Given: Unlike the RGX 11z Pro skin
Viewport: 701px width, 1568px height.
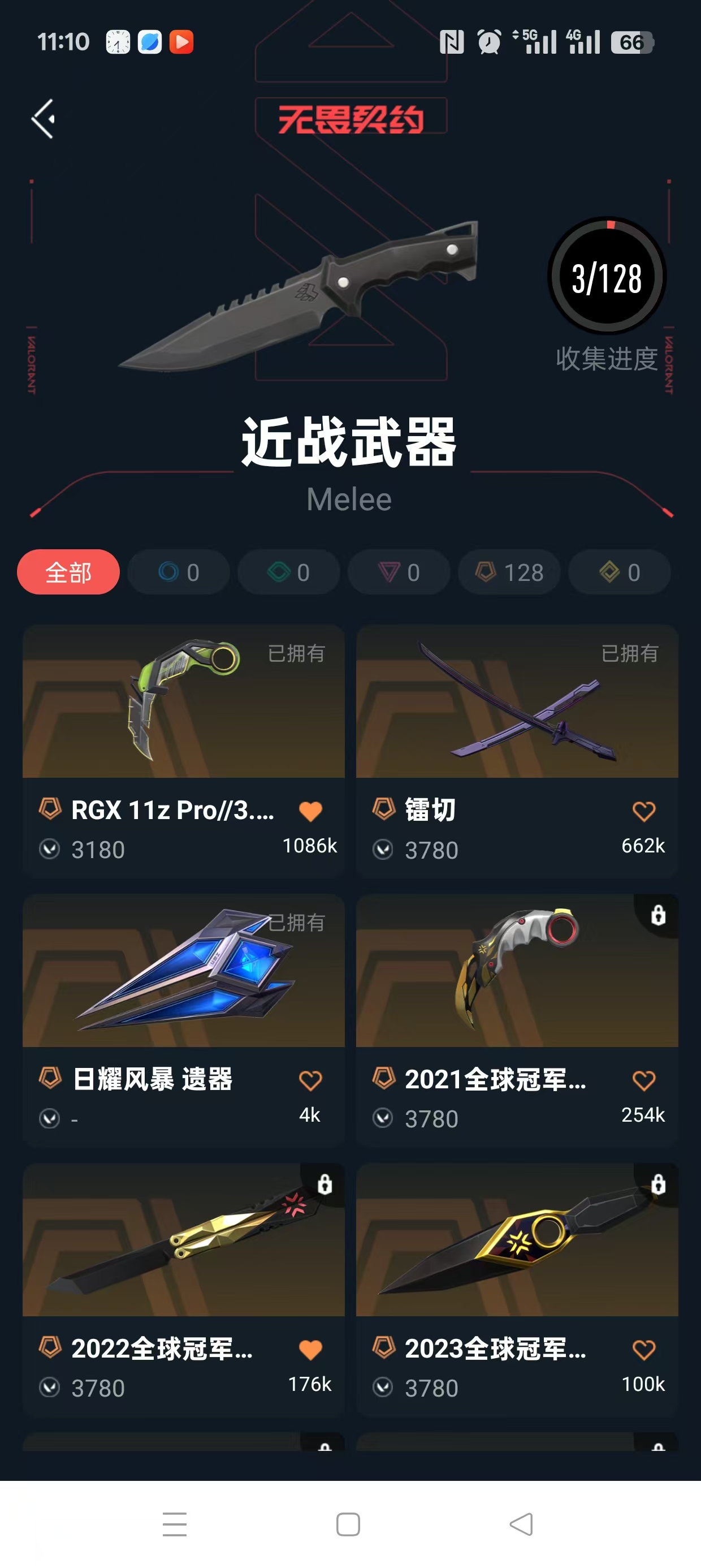Looking at the screenshot, I should pos(310,811).
